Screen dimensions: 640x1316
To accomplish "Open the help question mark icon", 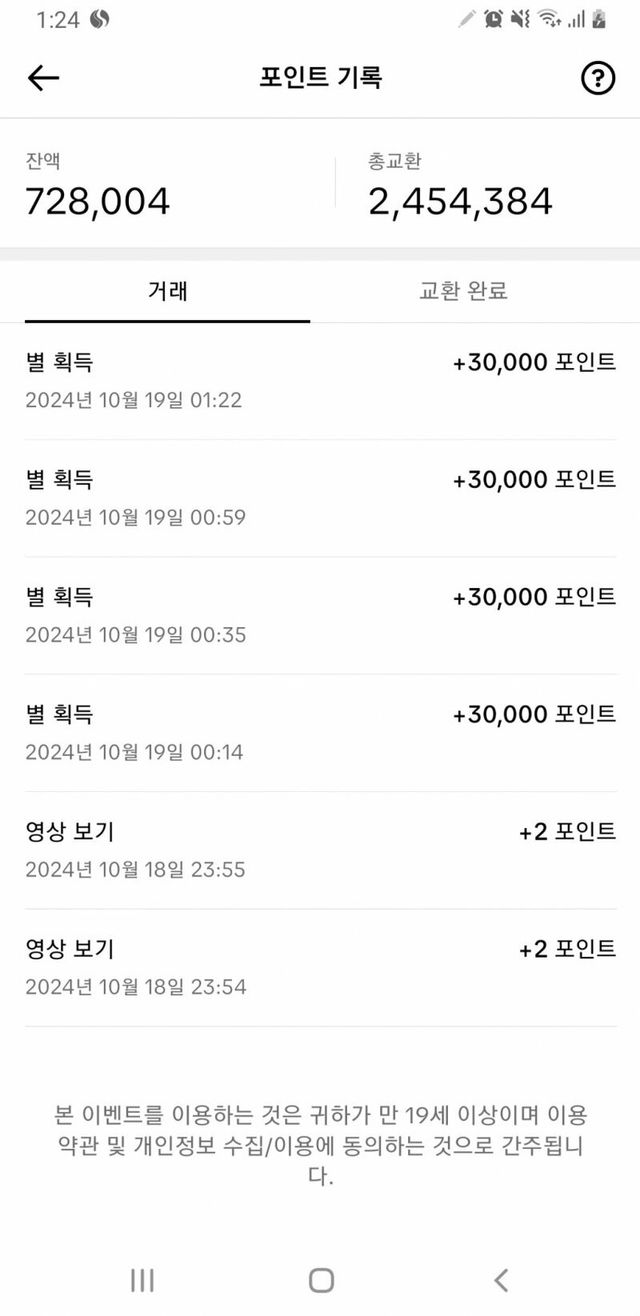I will point(597,78).
